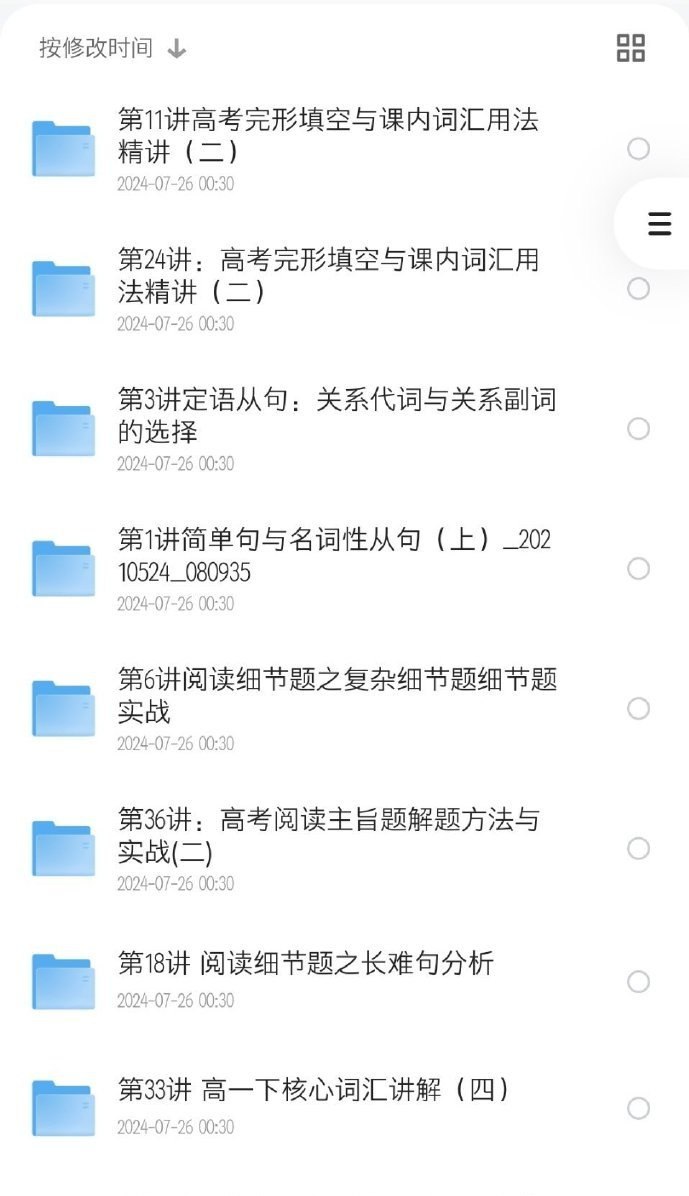This screenshot has width=689, height=1196.
Task: Open folder 第18讲 阅读细节题之长难句分析
Action: point(306,965)
